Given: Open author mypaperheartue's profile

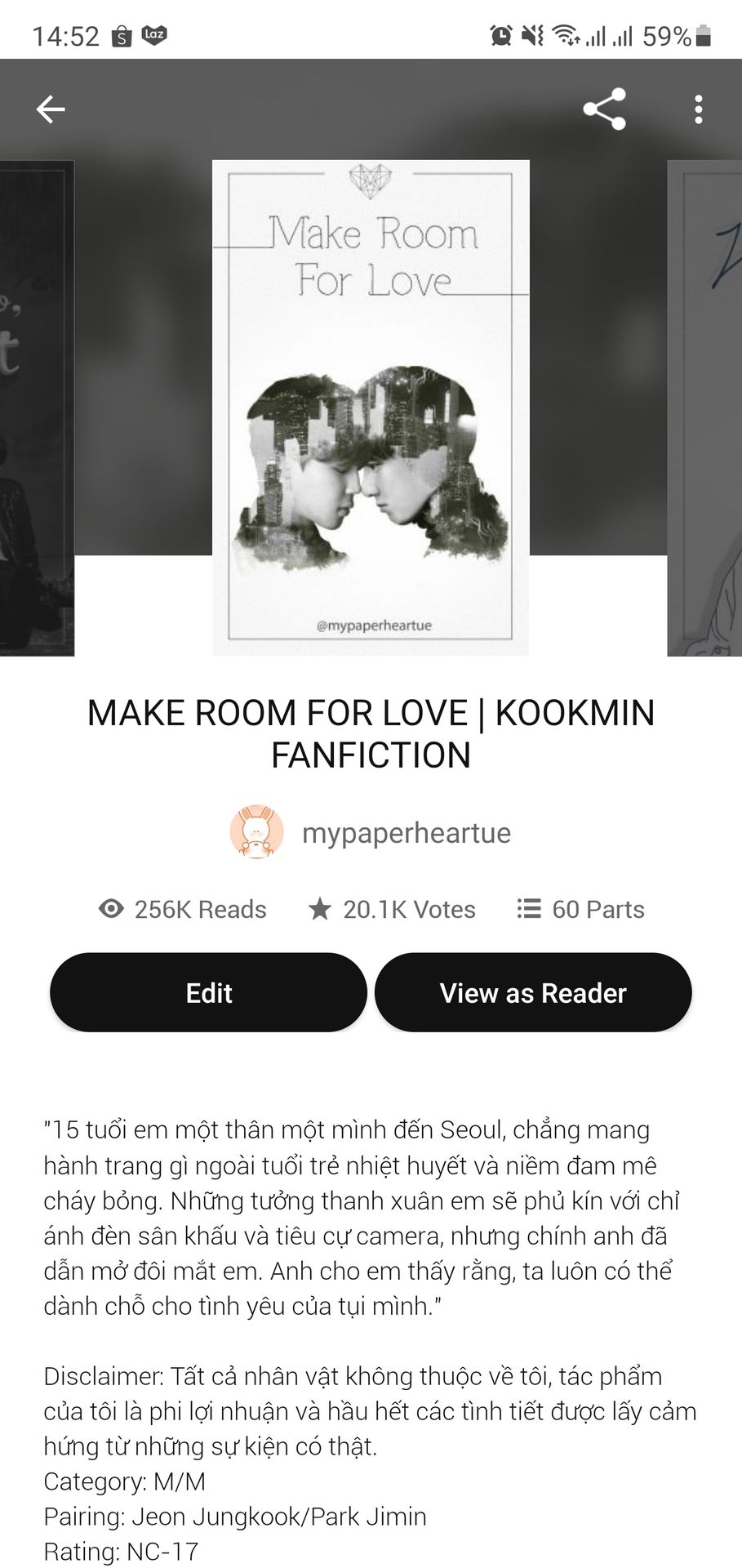Looking at the screenshot, I should pyautogui.click(x=371, y=833).
